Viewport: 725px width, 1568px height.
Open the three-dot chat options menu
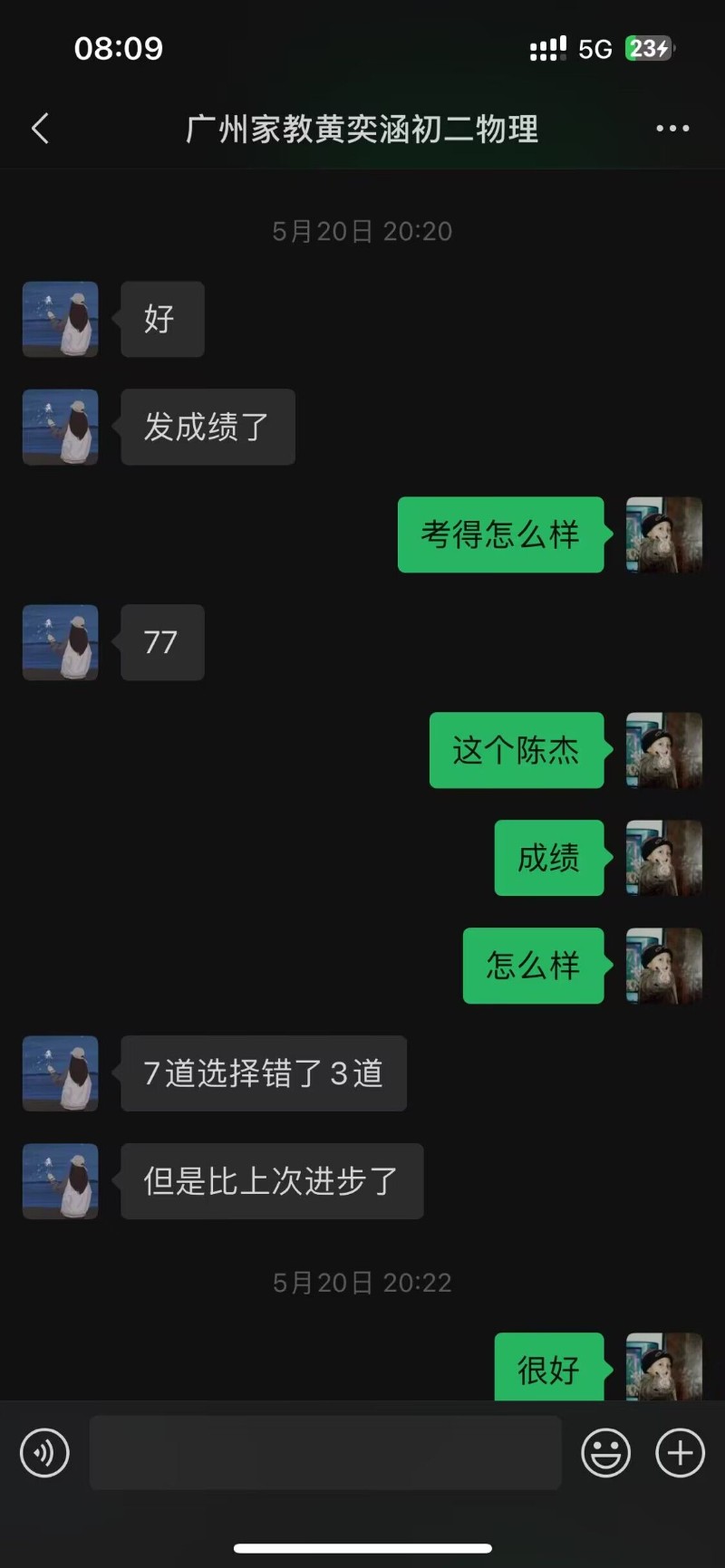tap(672, 129)
